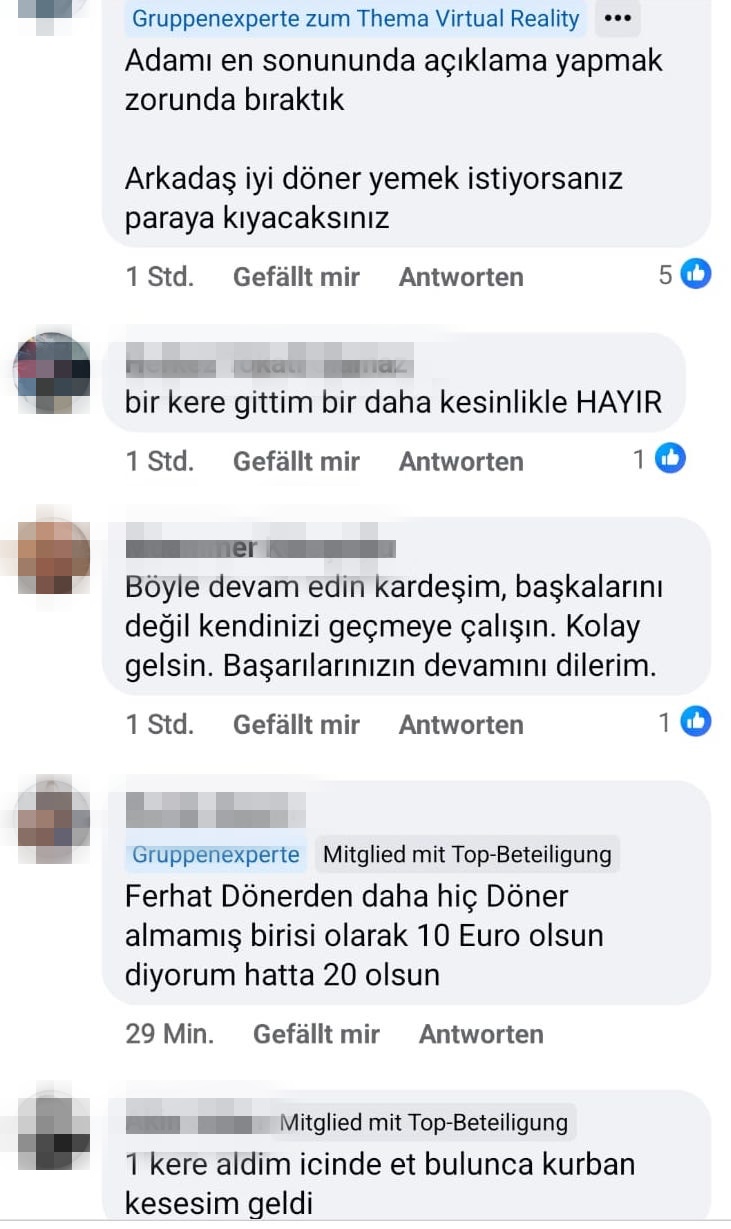Open avatar of 'kurban kesesim geldi' commenter

(52, 1129)
